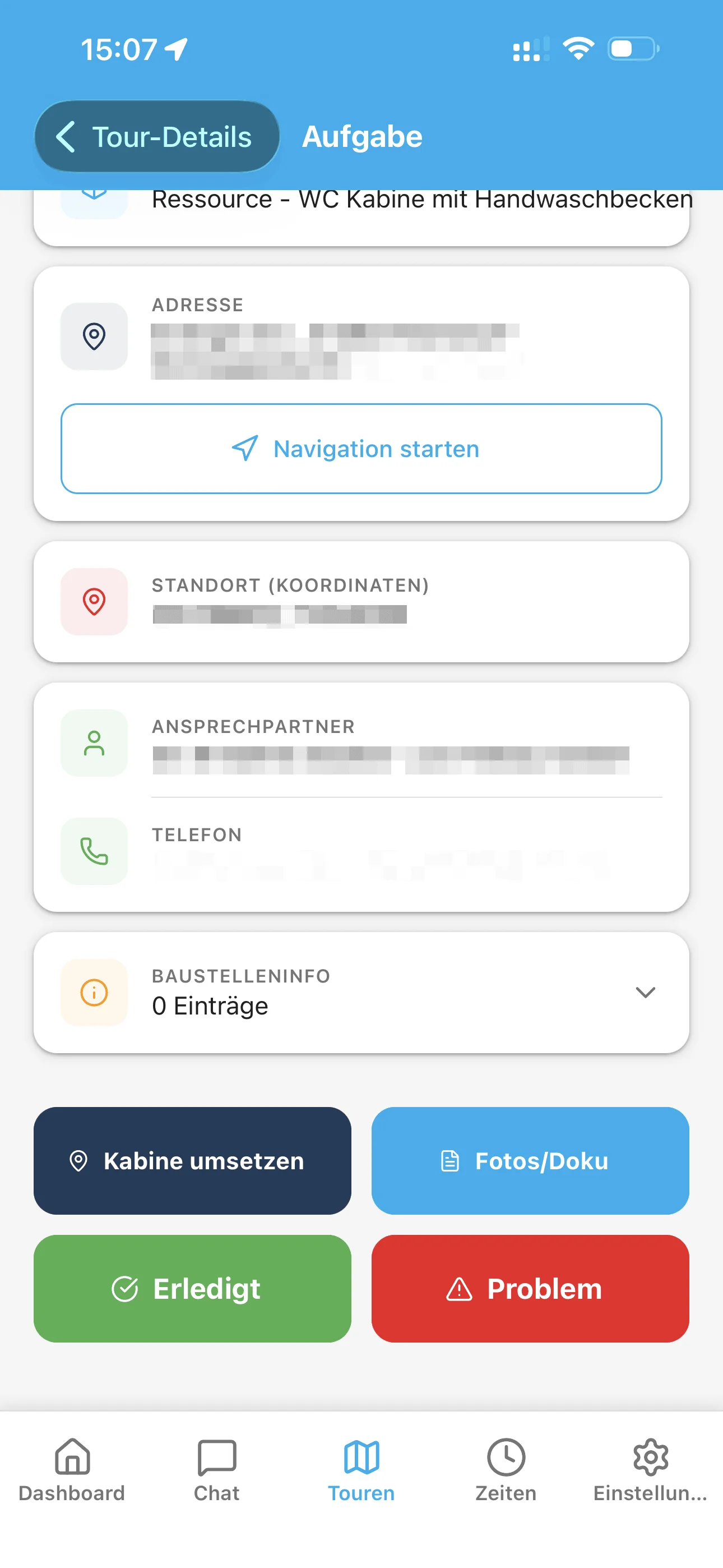
Task: Expand the Baustelleninfo section
Action: point(645,992)
